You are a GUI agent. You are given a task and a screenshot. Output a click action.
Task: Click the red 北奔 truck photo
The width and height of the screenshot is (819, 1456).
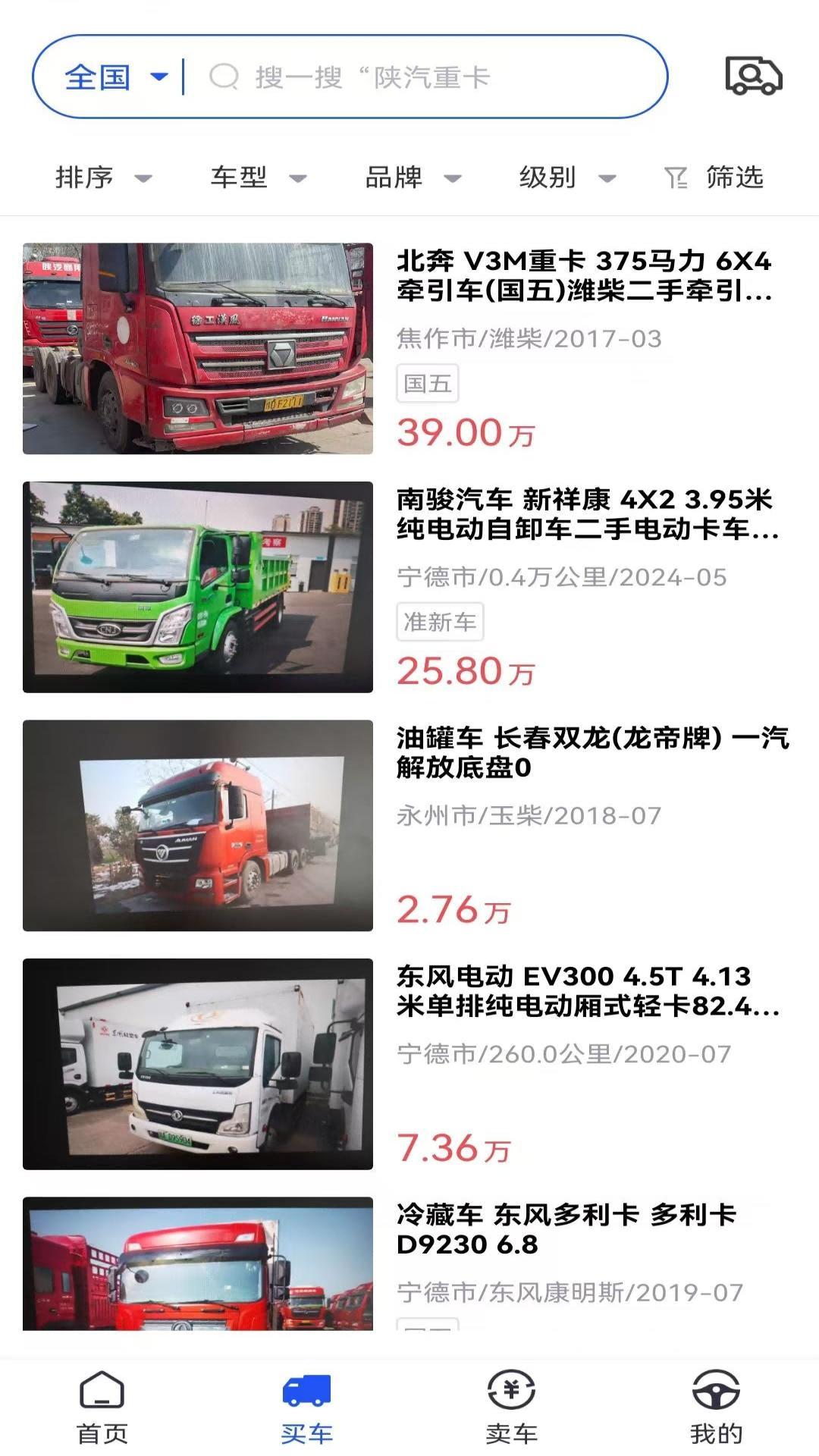coord(197,345)
